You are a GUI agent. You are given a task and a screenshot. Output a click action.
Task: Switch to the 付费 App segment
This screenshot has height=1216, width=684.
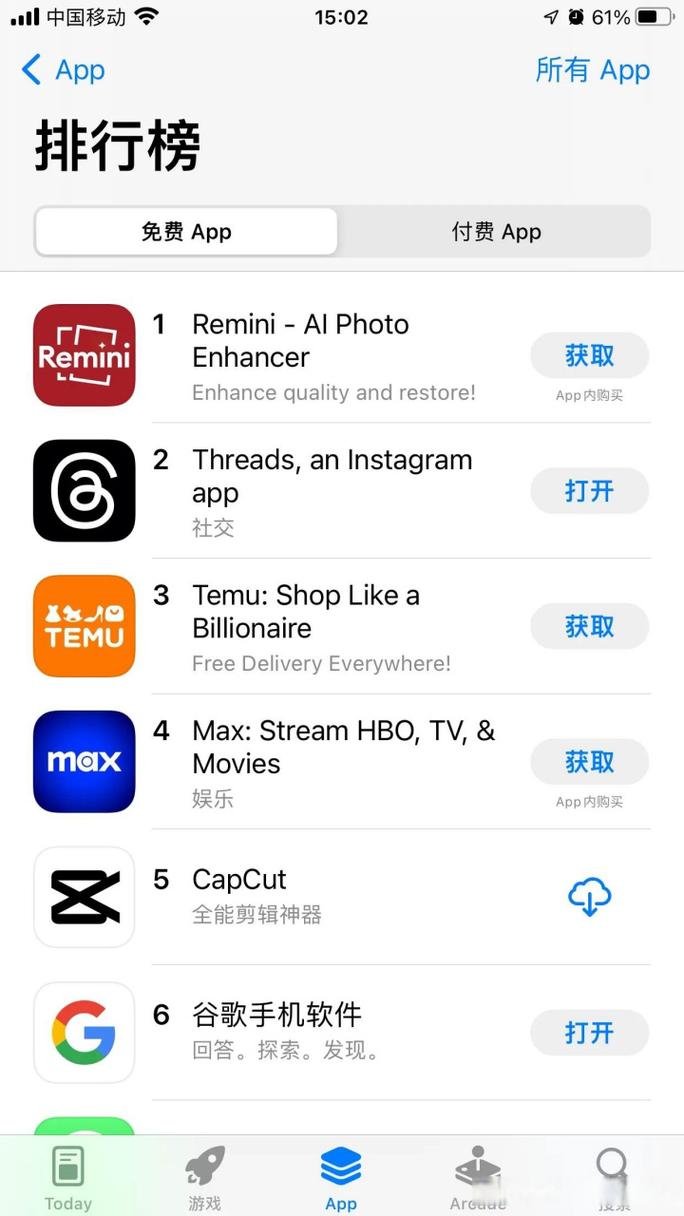495,232
